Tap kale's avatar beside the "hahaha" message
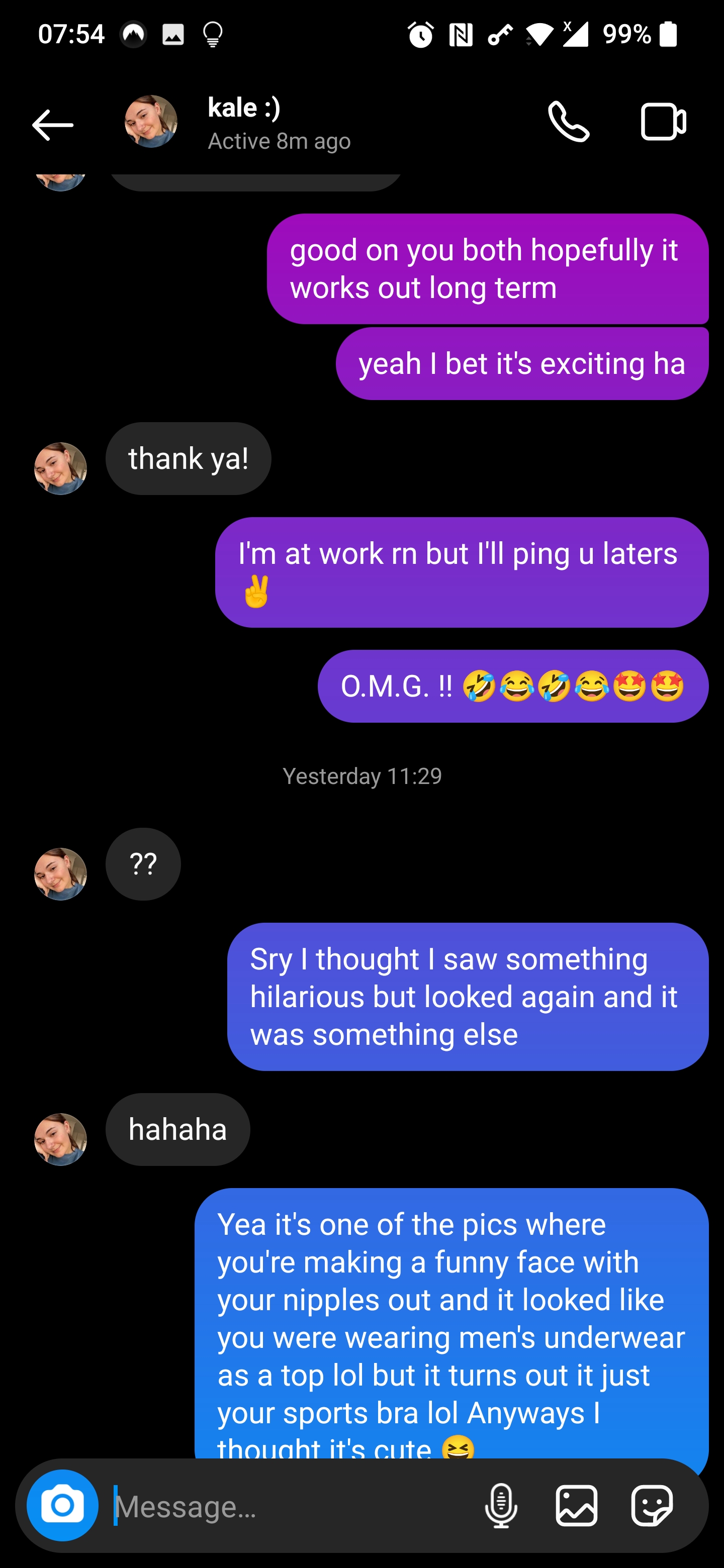Viewport: 724px width, 1568px height. 60,1139
